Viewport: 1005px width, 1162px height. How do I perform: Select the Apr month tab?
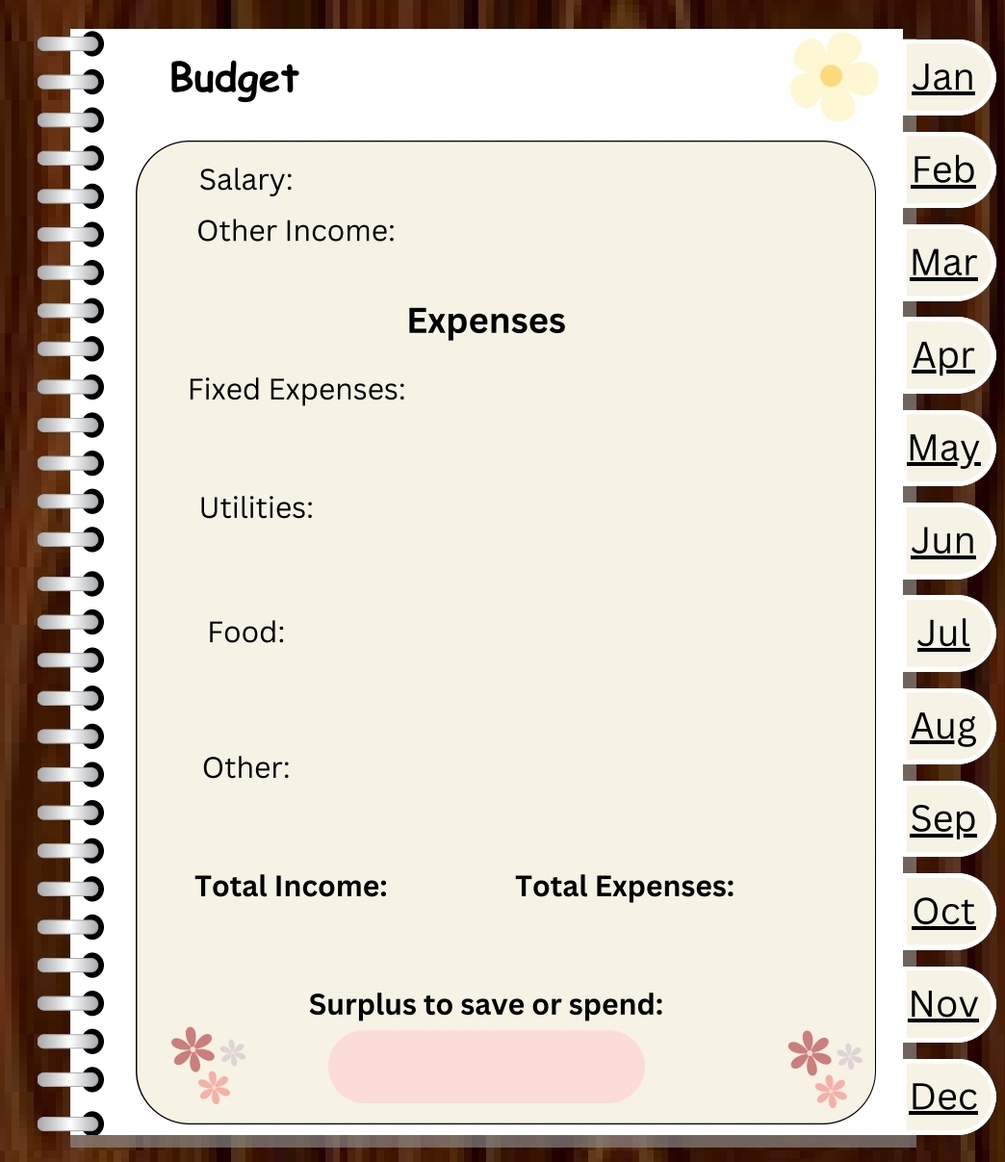[x=943, y=355]
